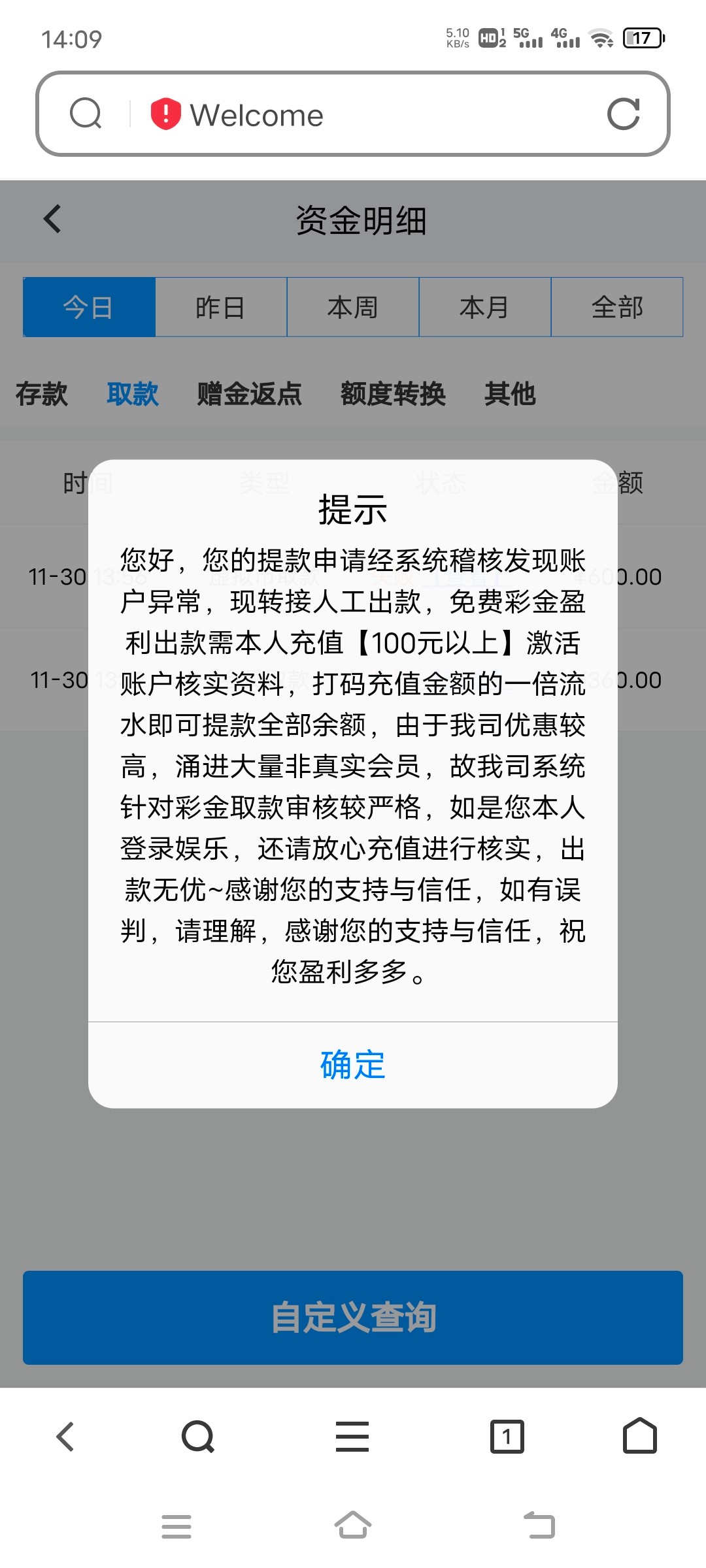The height and width of the screenshot is (1568, 706).
Task: Confirm the dialog with 确定
Action: coord(353,1065)
